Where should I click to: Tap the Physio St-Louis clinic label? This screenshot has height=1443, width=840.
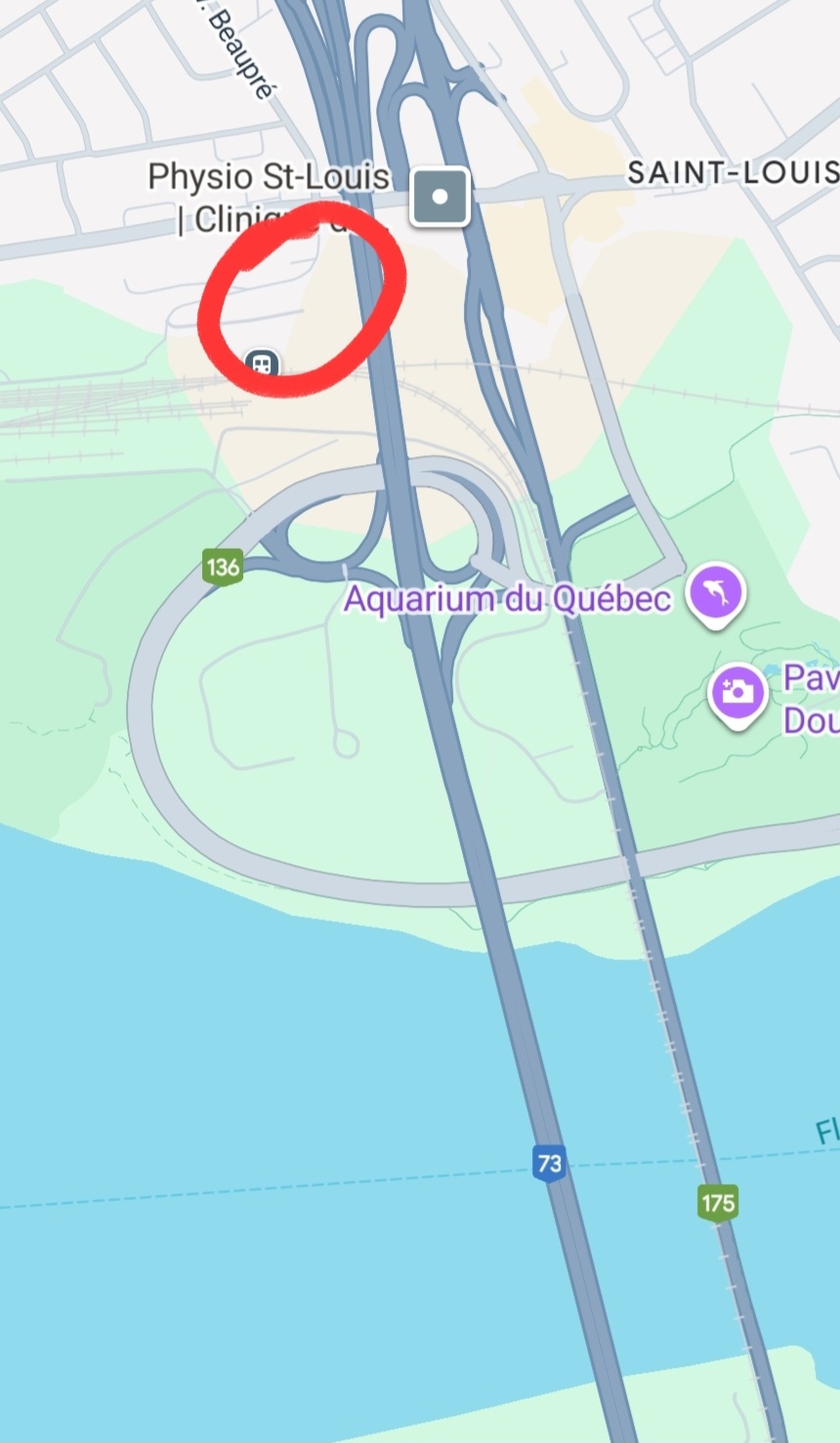pyautogui.click(x=269, y=177)
